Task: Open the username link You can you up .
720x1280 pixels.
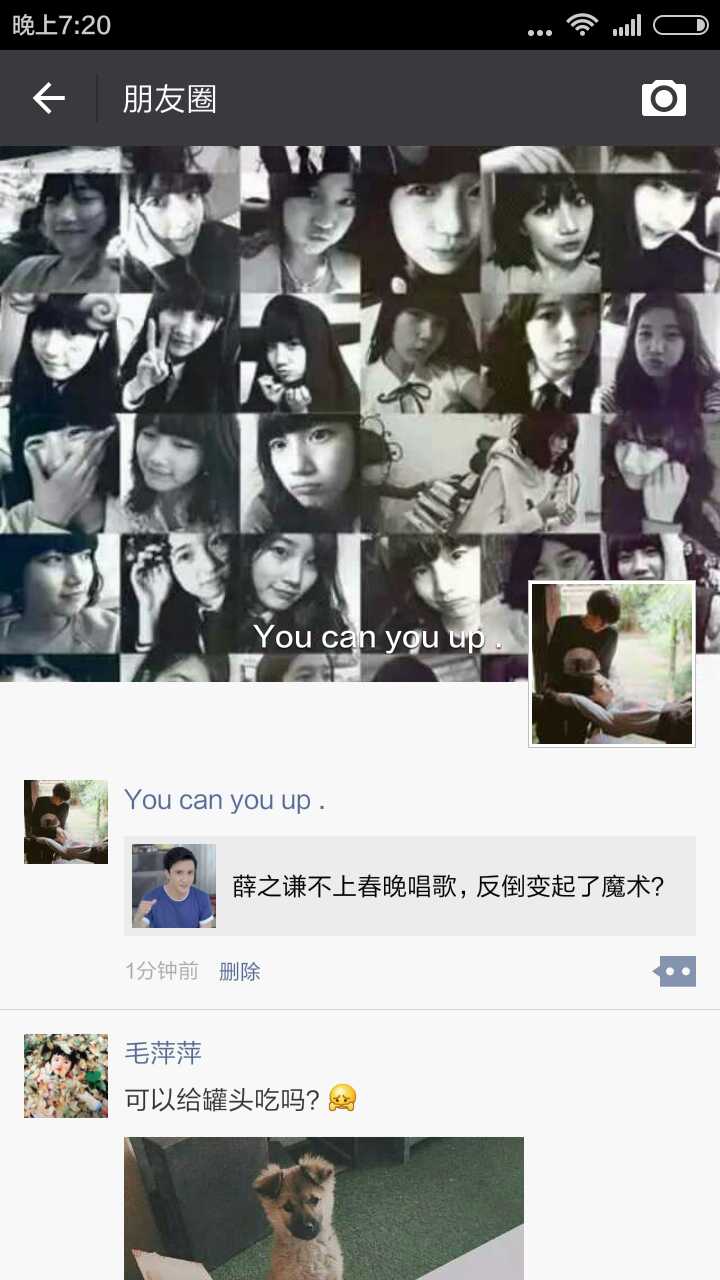Action: tap(224, 800)
